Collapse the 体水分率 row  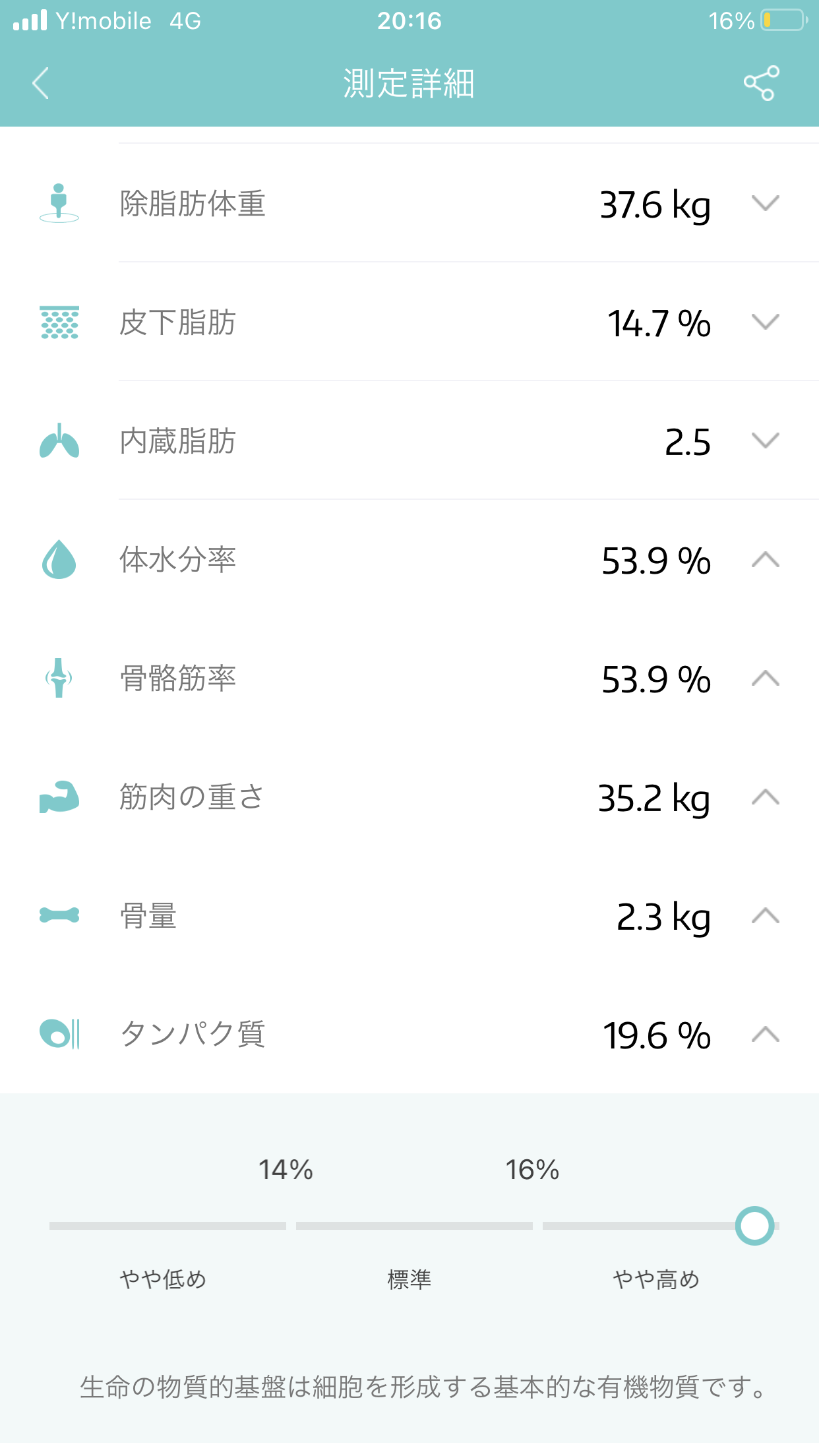pos(765,560)
